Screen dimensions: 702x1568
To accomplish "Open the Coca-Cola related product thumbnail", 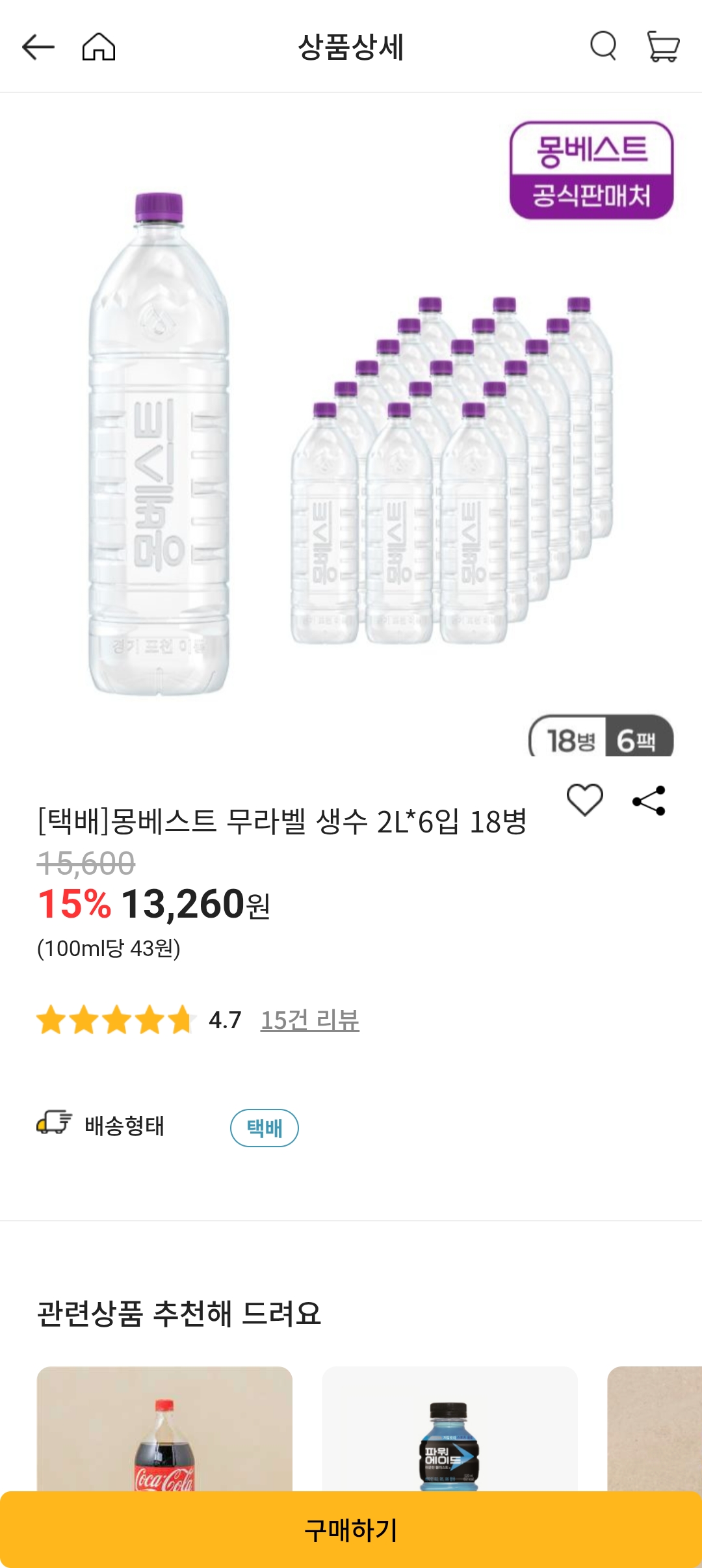I will pos(162,1431).
